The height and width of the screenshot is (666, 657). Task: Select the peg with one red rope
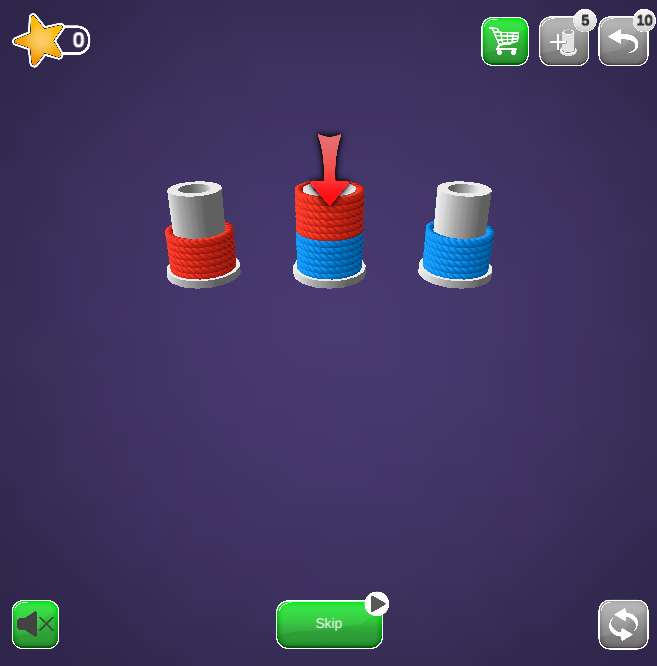[200, 238]
